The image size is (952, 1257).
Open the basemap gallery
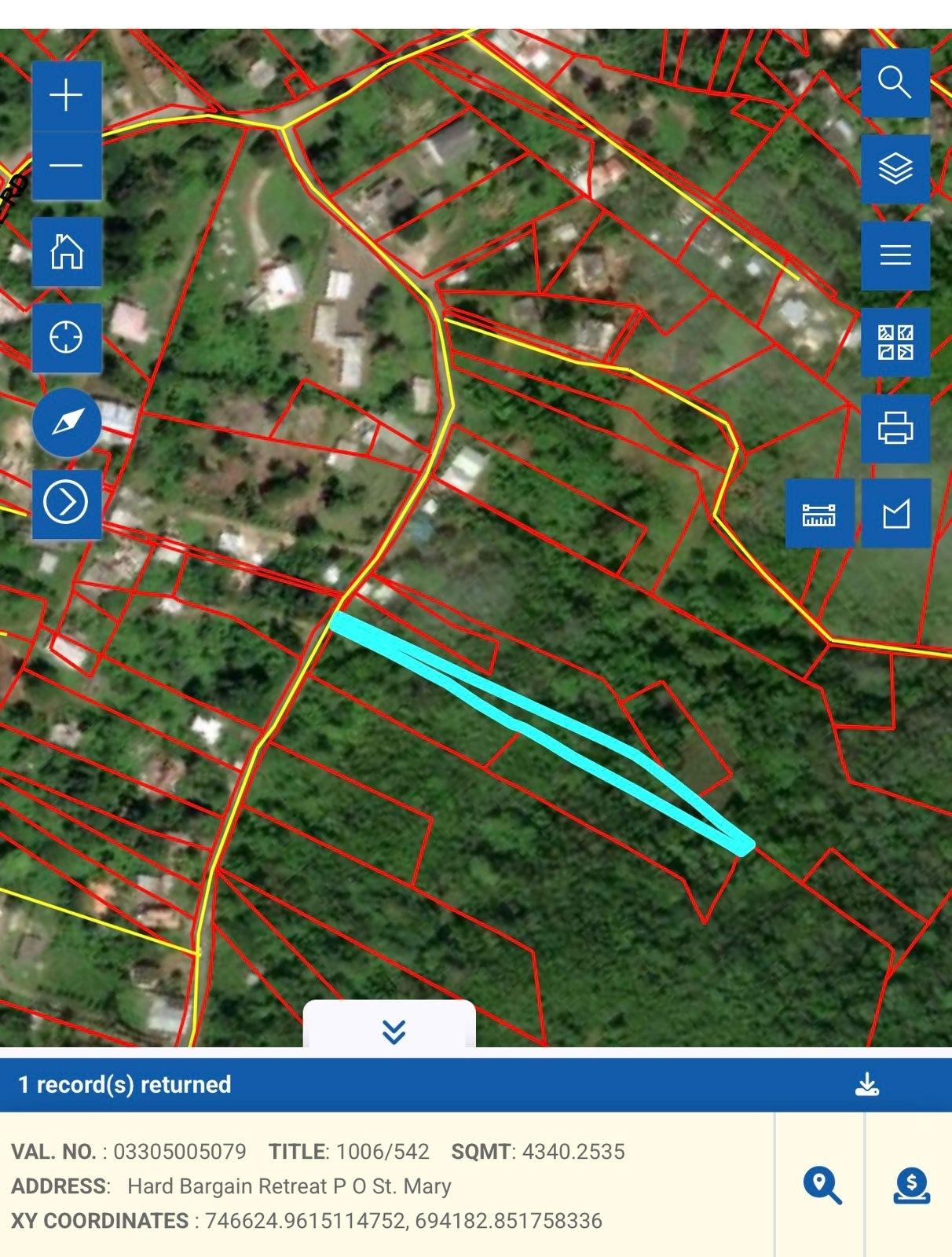[895, 342]
